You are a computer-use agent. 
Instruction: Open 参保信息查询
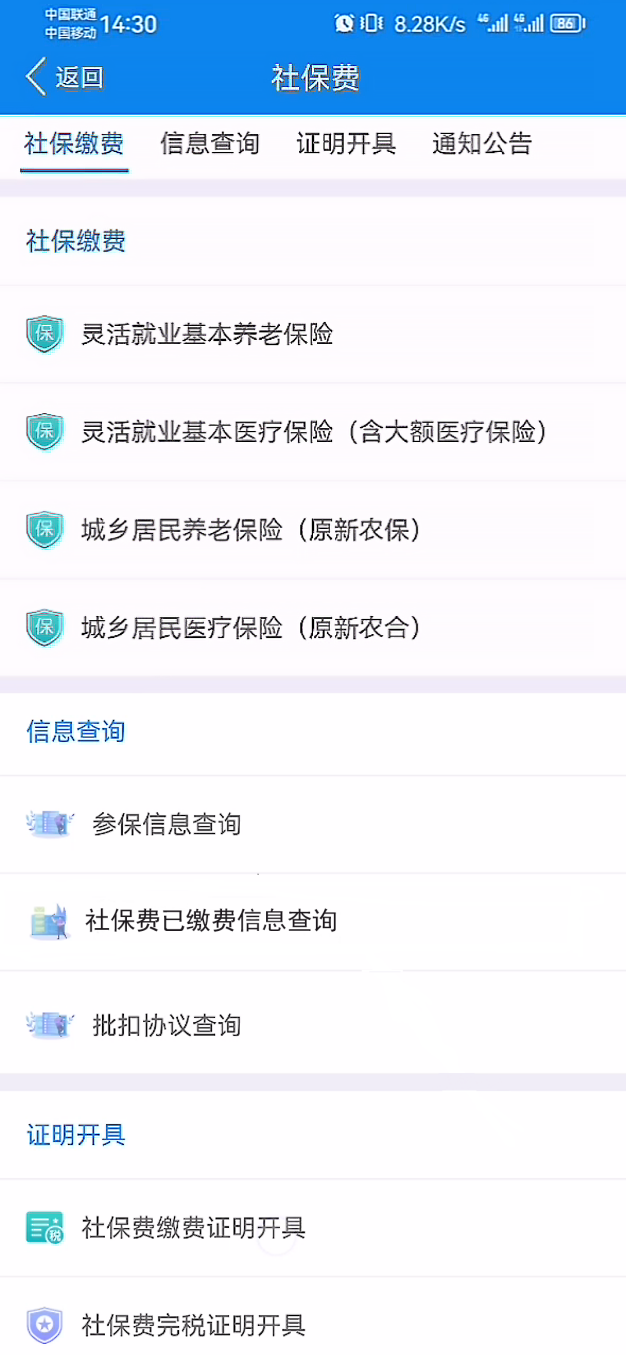coord(313,825)
